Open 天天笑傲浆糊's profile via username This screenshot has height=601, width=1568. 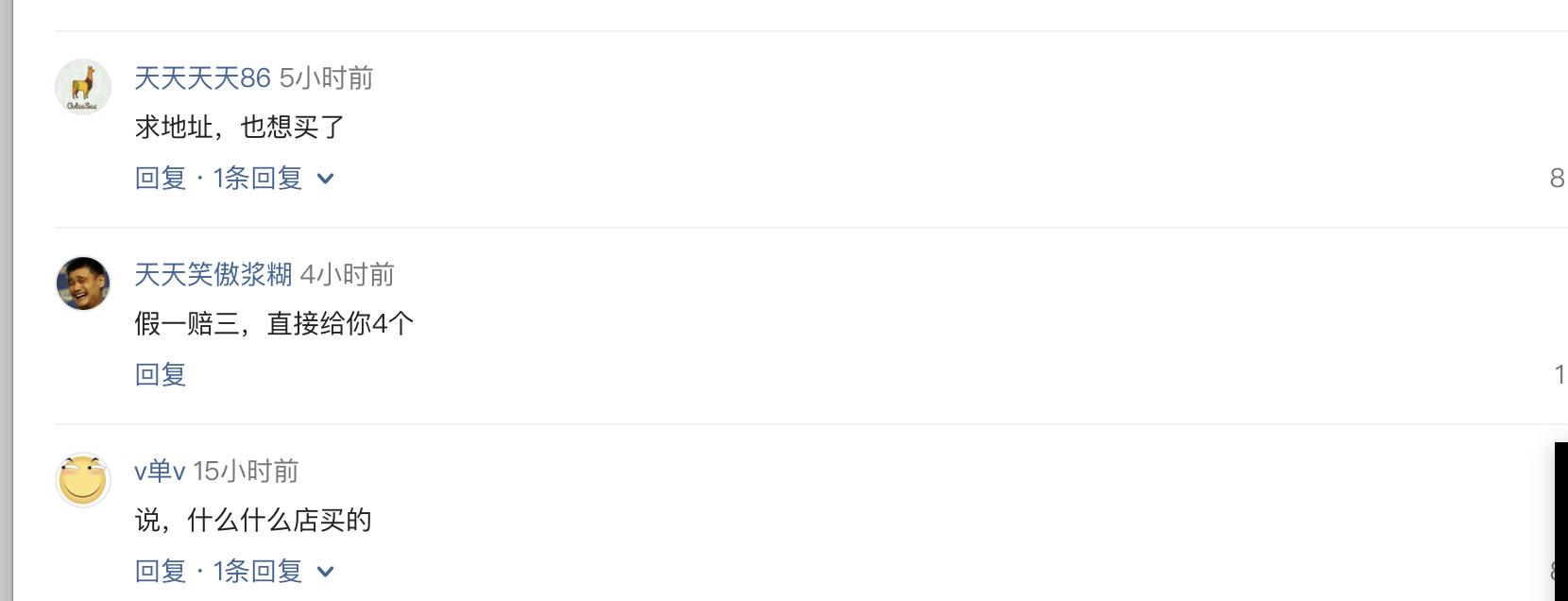tap(213, 275)
